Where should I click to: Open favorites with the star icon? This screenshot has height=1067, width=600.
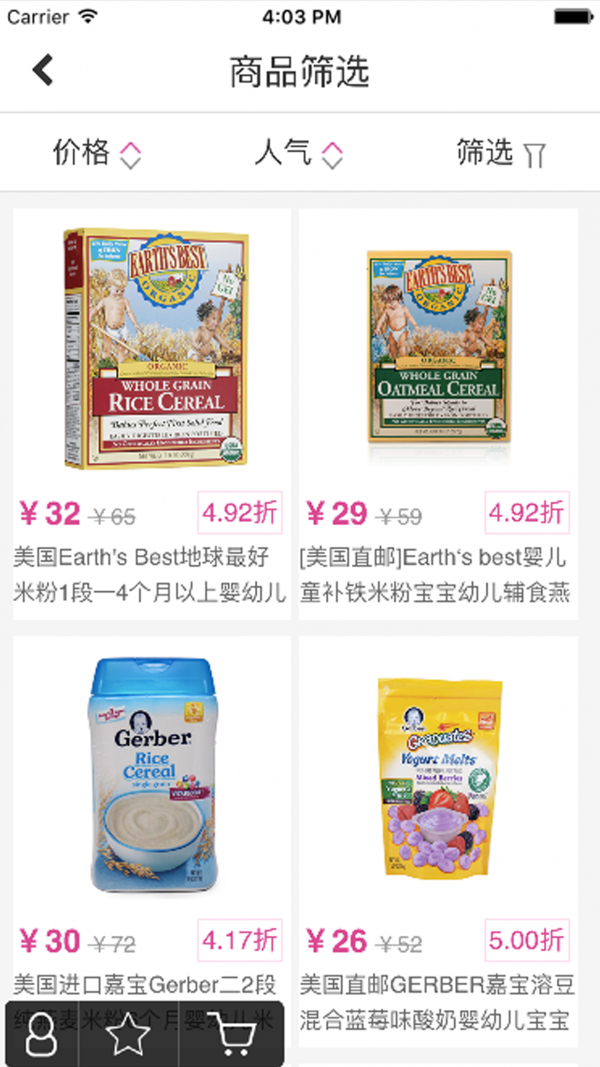pos(128,1034)
